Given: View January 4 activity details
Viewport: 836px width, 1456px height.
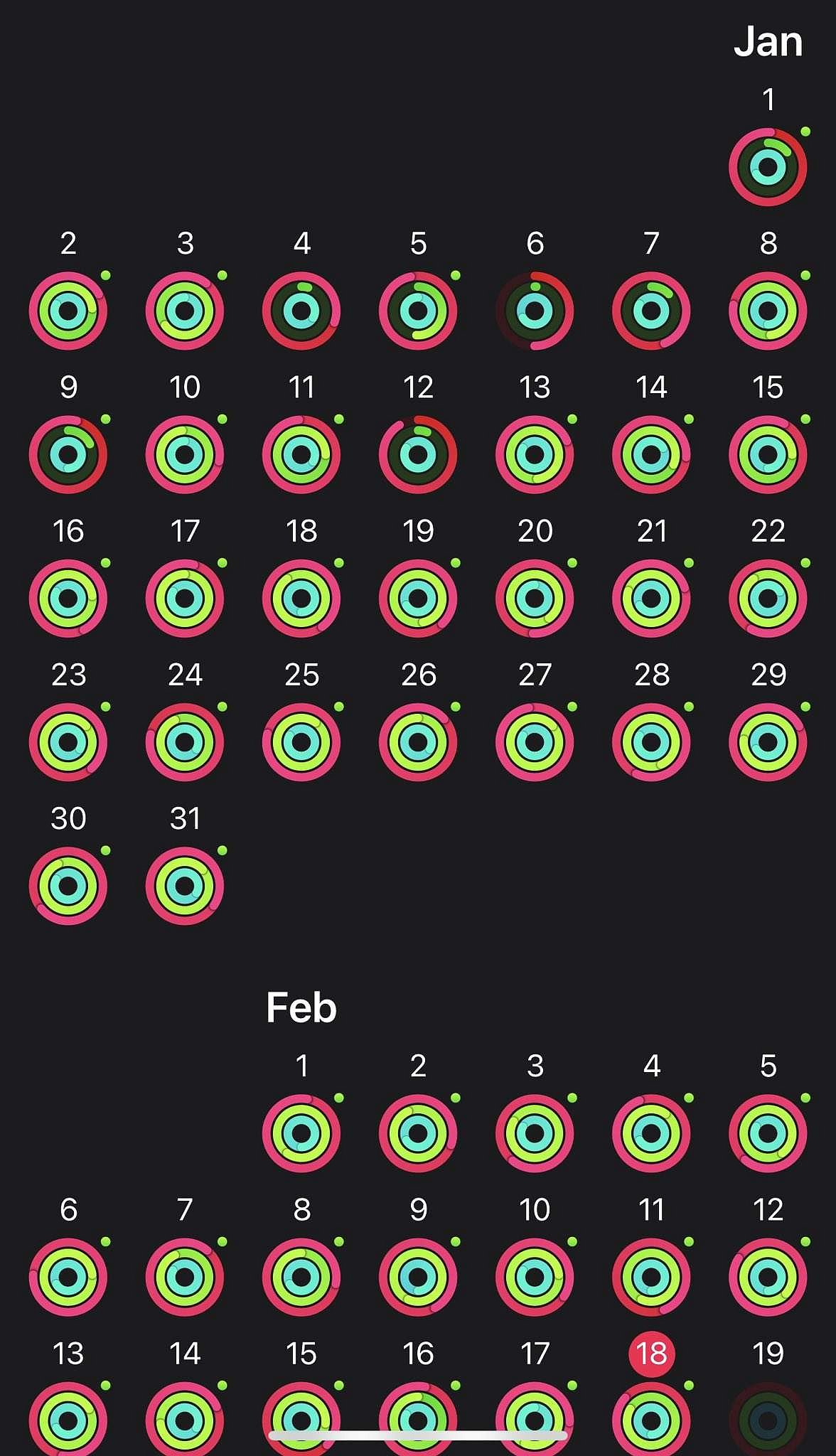Looking at the screenshot, I should click(x=301, y=311).
